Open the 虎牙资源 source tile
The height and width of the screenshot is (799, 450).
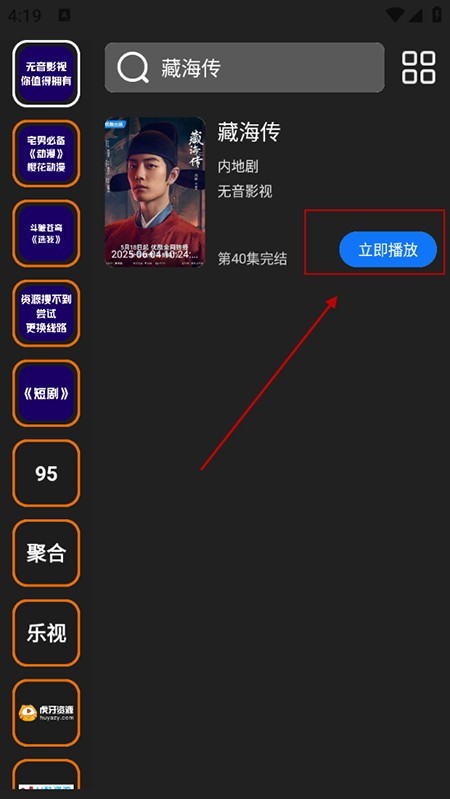click(46, 713)
